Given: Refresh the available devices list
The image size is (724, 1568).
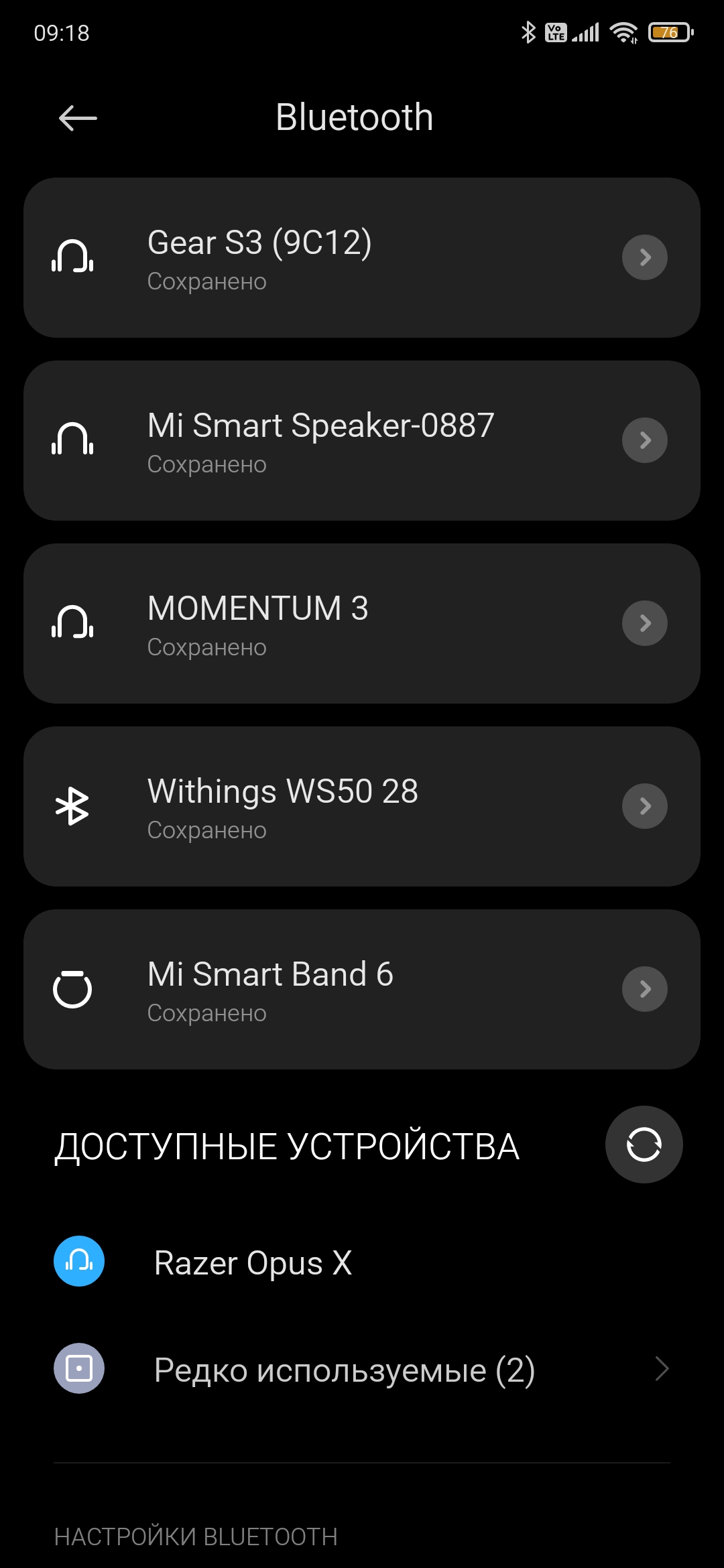Looking at the screenshot, I should tap(644, 1145).
